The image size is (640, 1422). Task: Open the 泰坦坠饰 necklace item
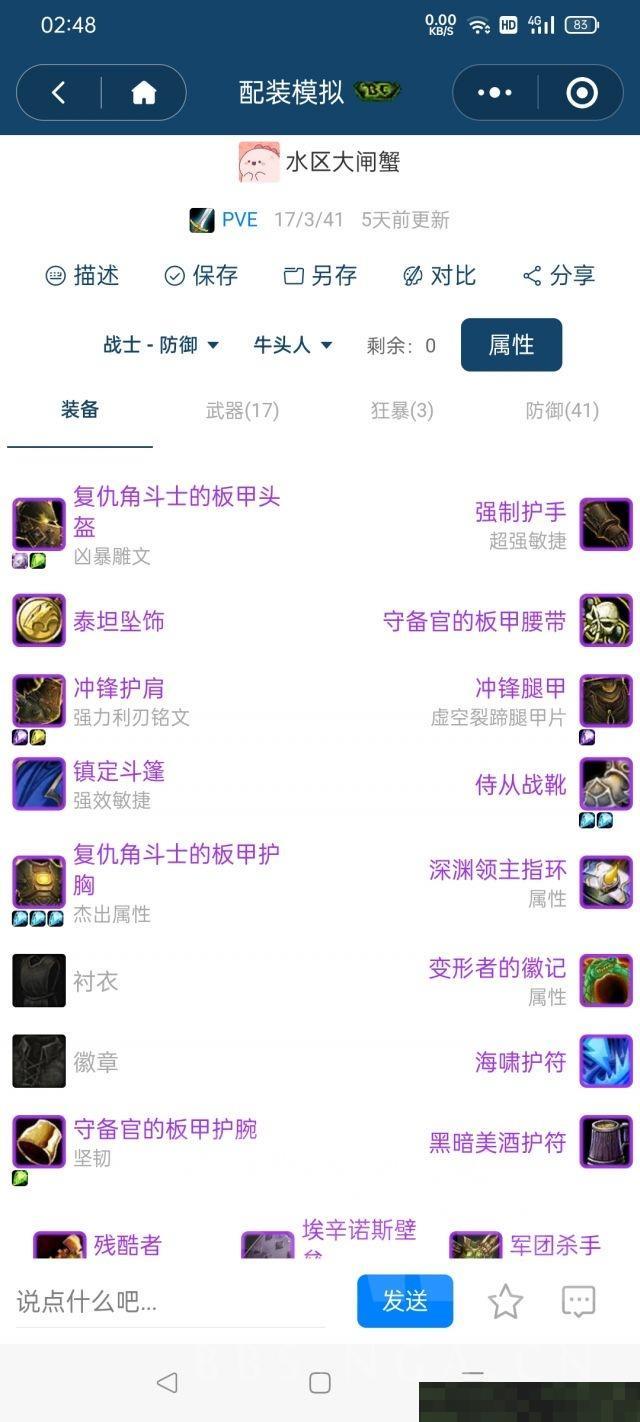click(118, 621)
